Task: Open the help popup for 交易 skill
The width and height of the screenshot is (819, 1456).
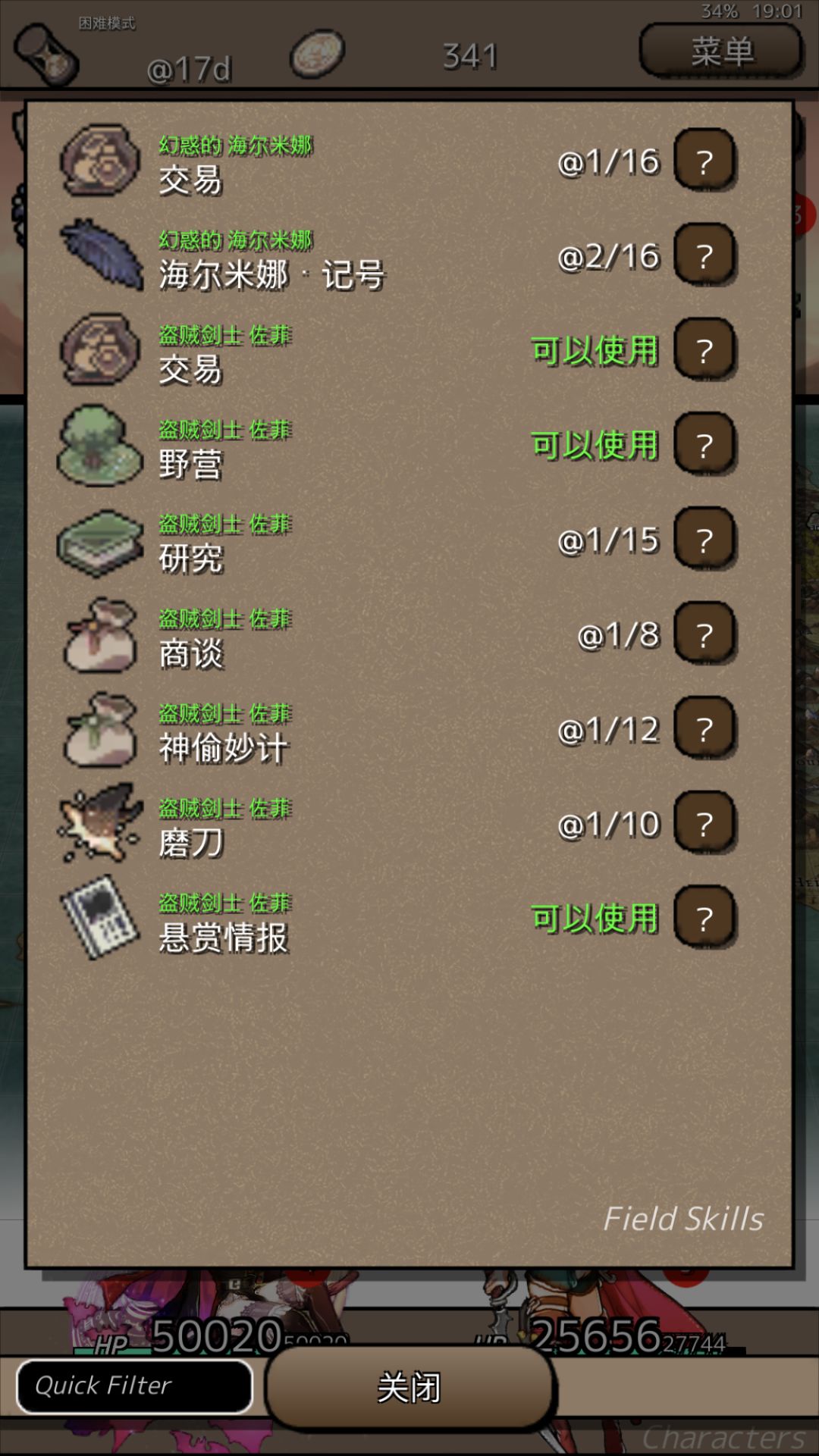Action: click(x=705, y=161)
